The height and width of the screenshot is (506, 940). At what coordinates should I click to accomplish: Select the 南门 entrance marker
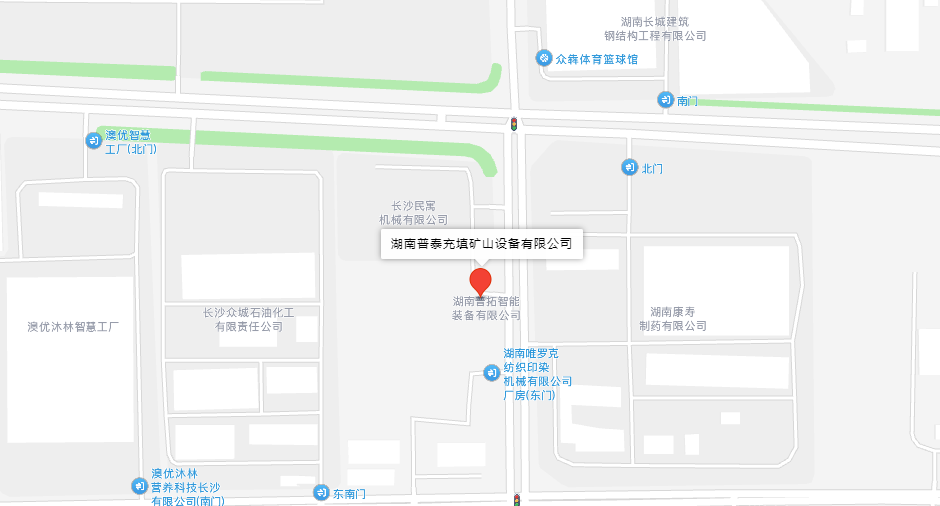click(666, 100)
